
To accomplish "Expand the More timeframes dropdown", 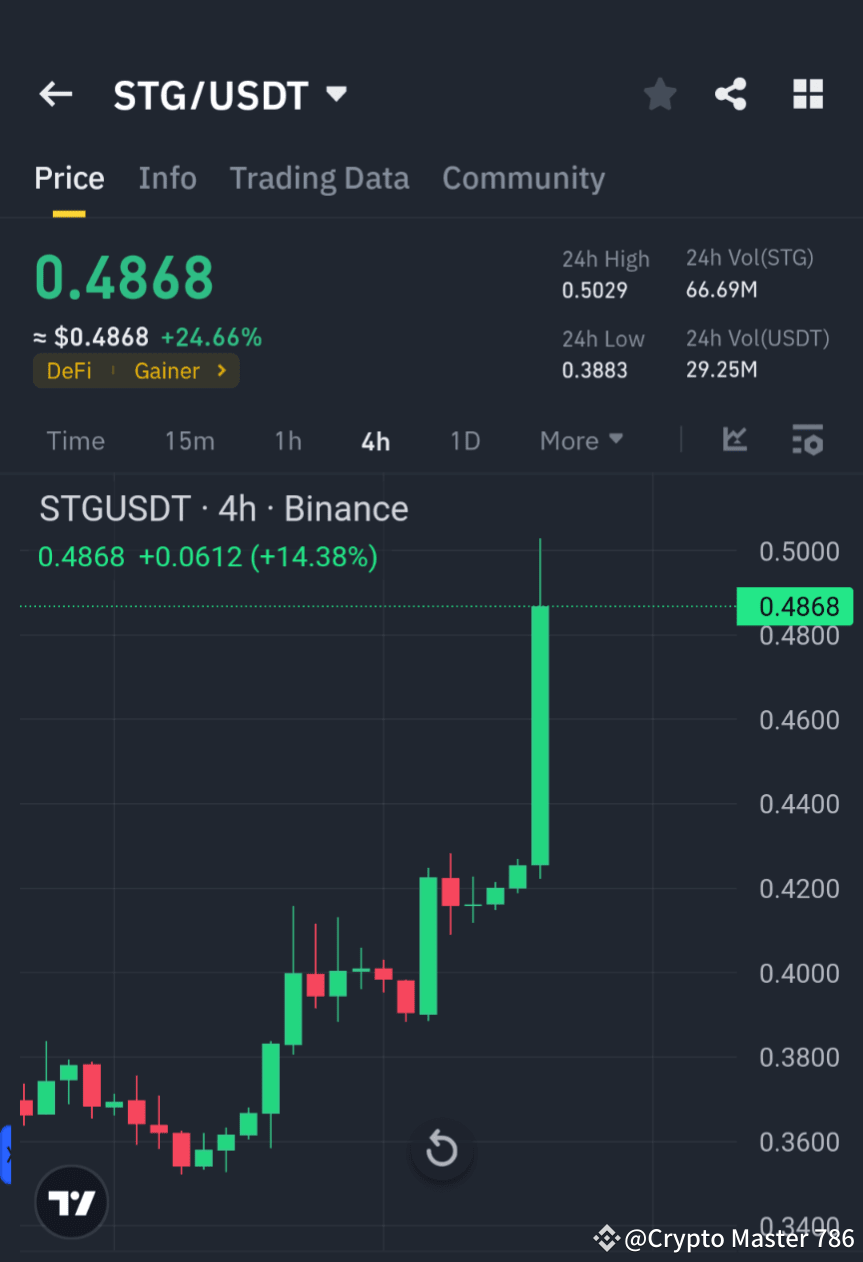I will point(581,440).
